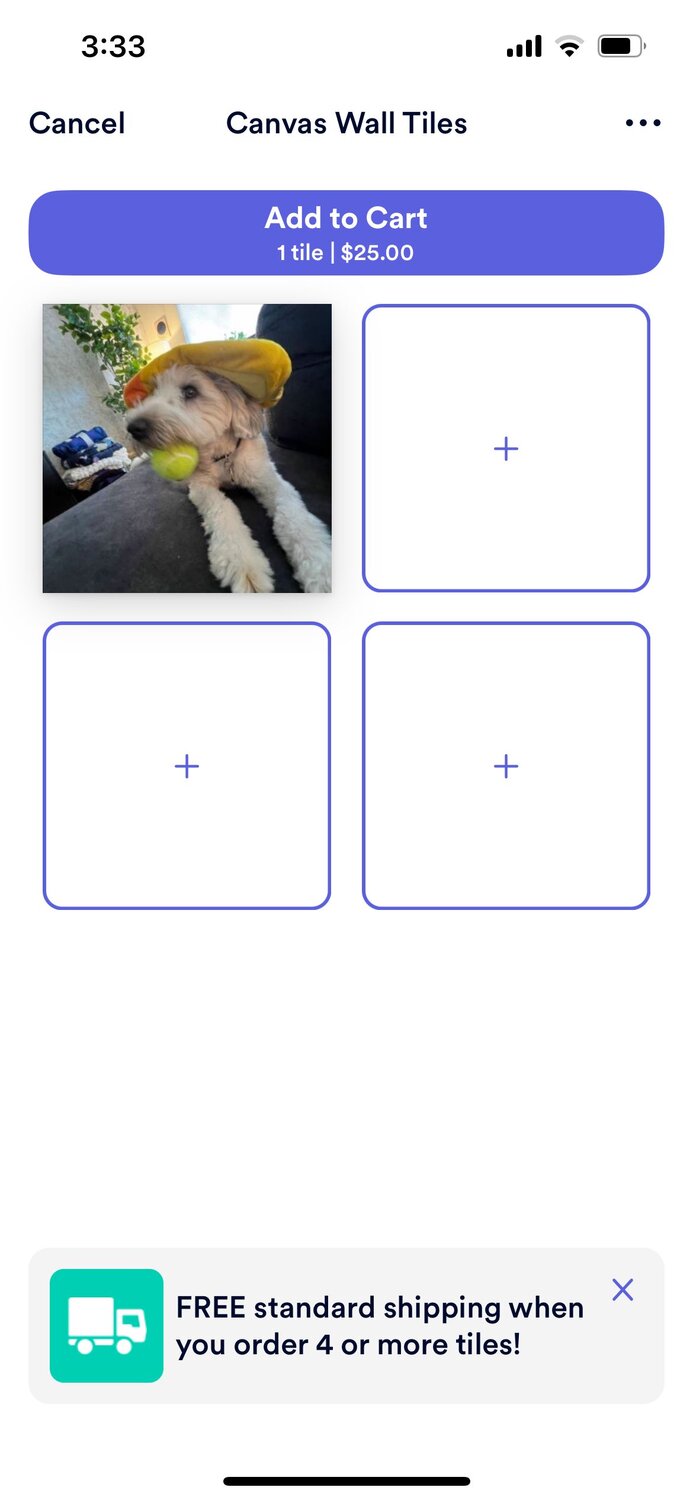Open the three-dot overflow menu
This screenshot has width=693, height=1500.
click(642, 124)
